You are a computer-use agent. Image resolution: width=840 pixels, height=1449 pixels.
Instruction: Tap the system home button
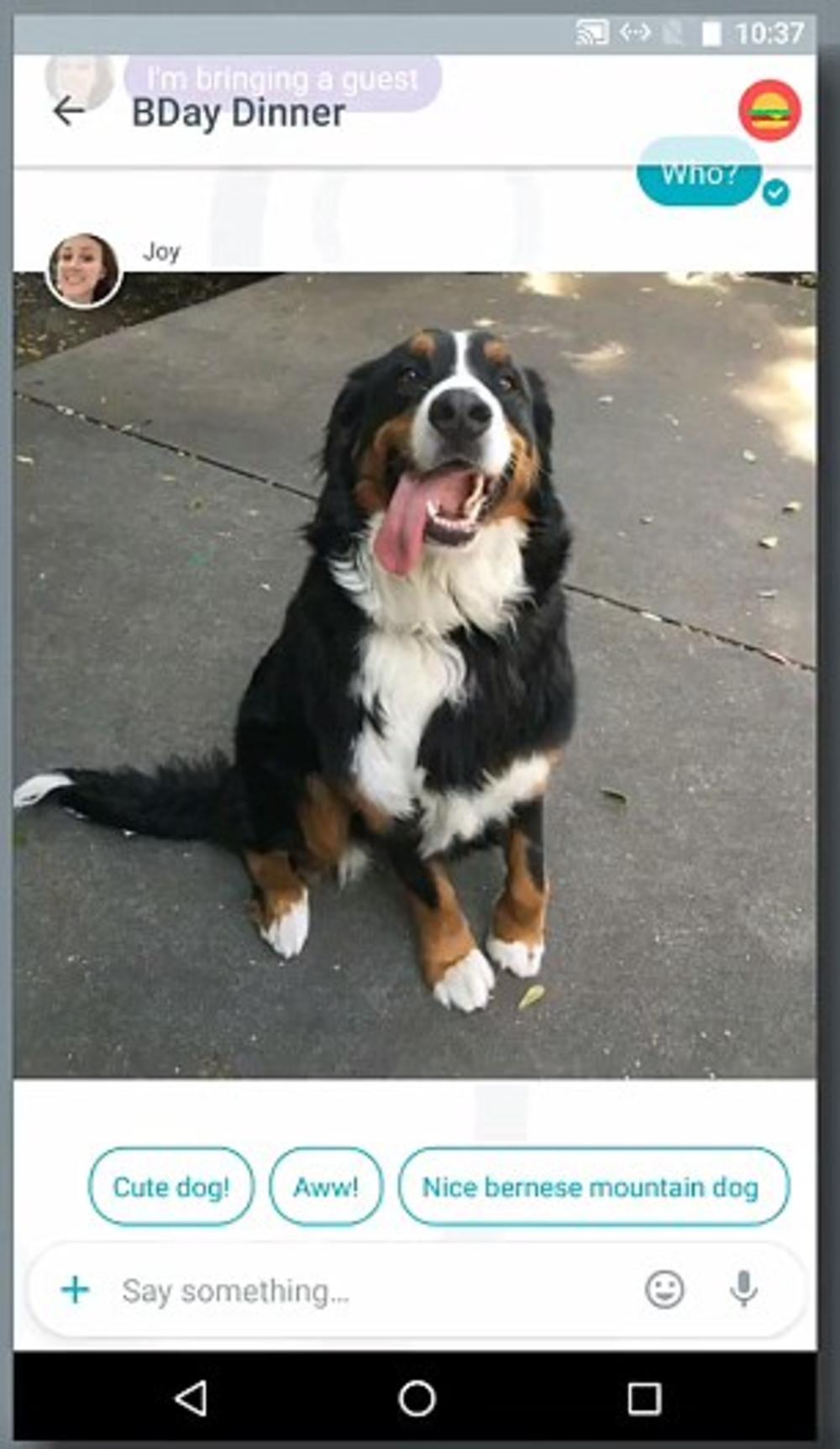click(417, 1399)
